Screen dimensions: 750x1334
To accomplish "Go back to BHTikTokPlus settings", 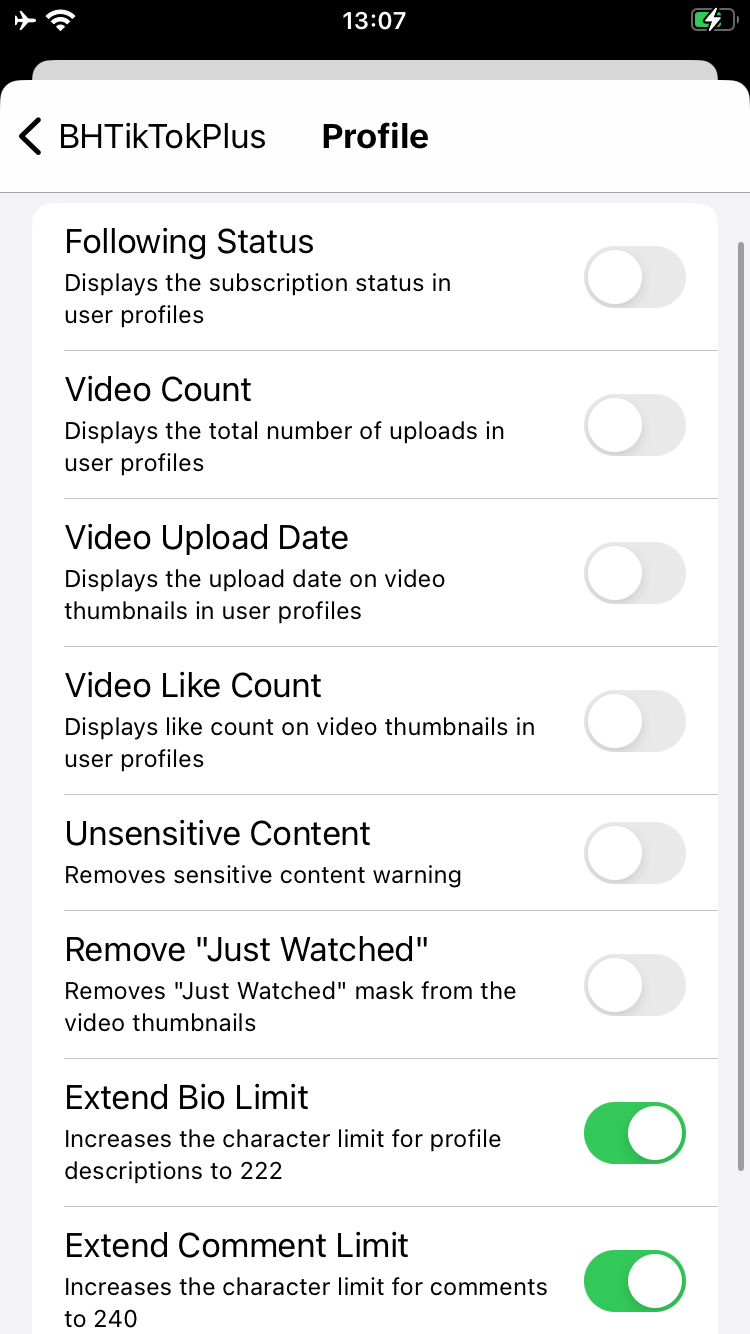I will [142, 136].
